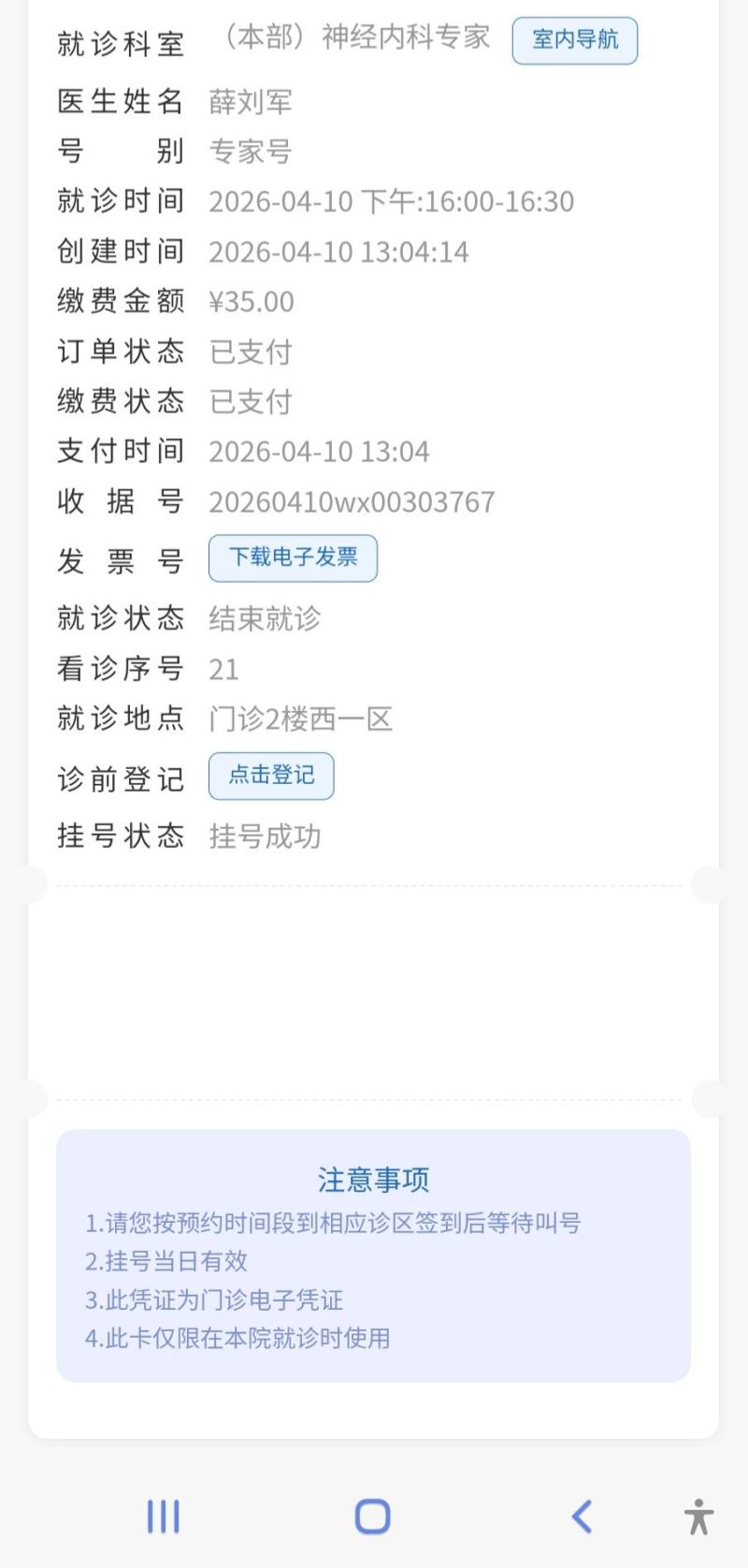Open the accessibility shortcut
Viewport: 748px width, 1568px height.
tap(698, 1517)
